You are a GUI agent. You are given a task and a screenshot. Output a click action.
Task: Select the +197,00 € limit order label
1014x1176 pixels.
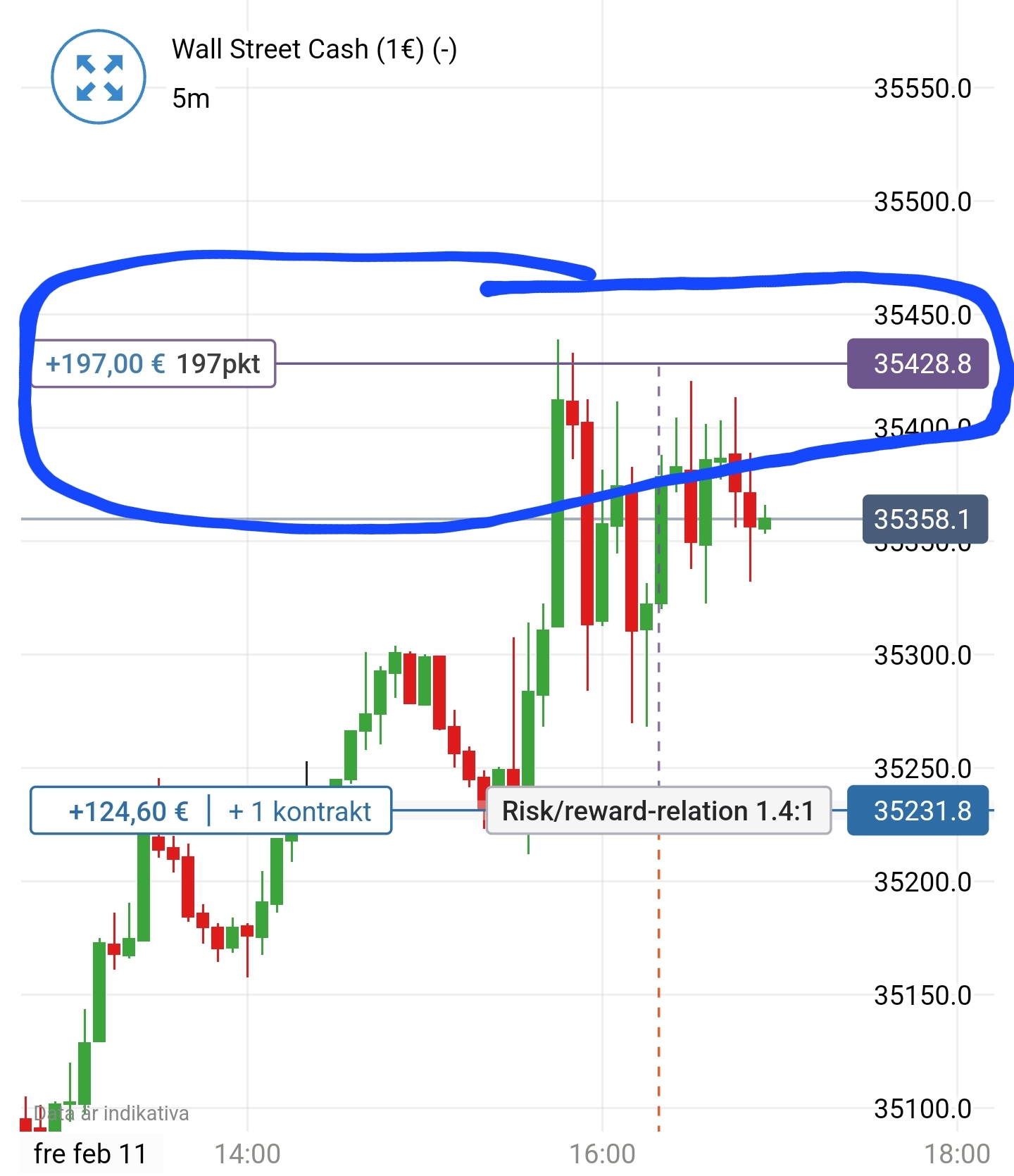(153, 364)
